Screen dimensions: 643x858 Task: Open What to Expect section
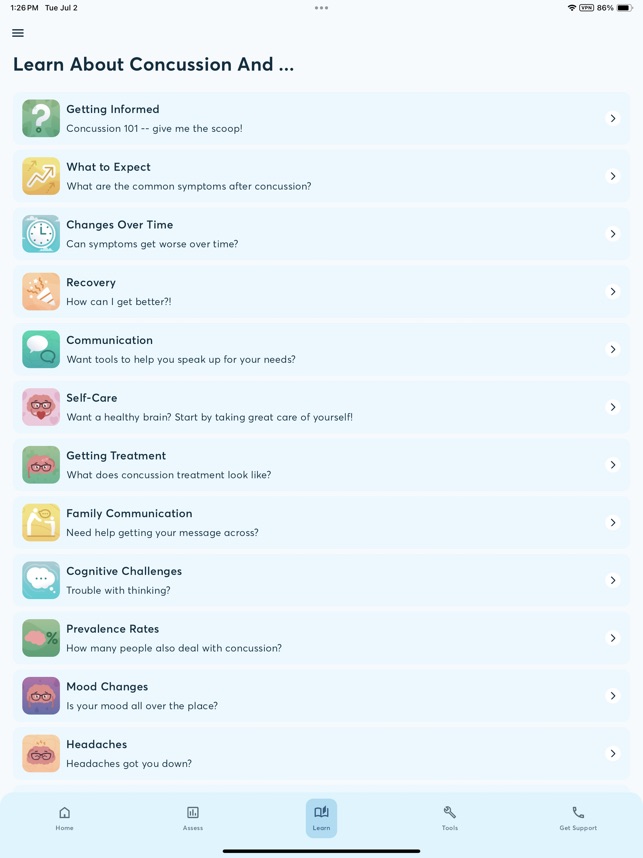(x=321, y=176)
